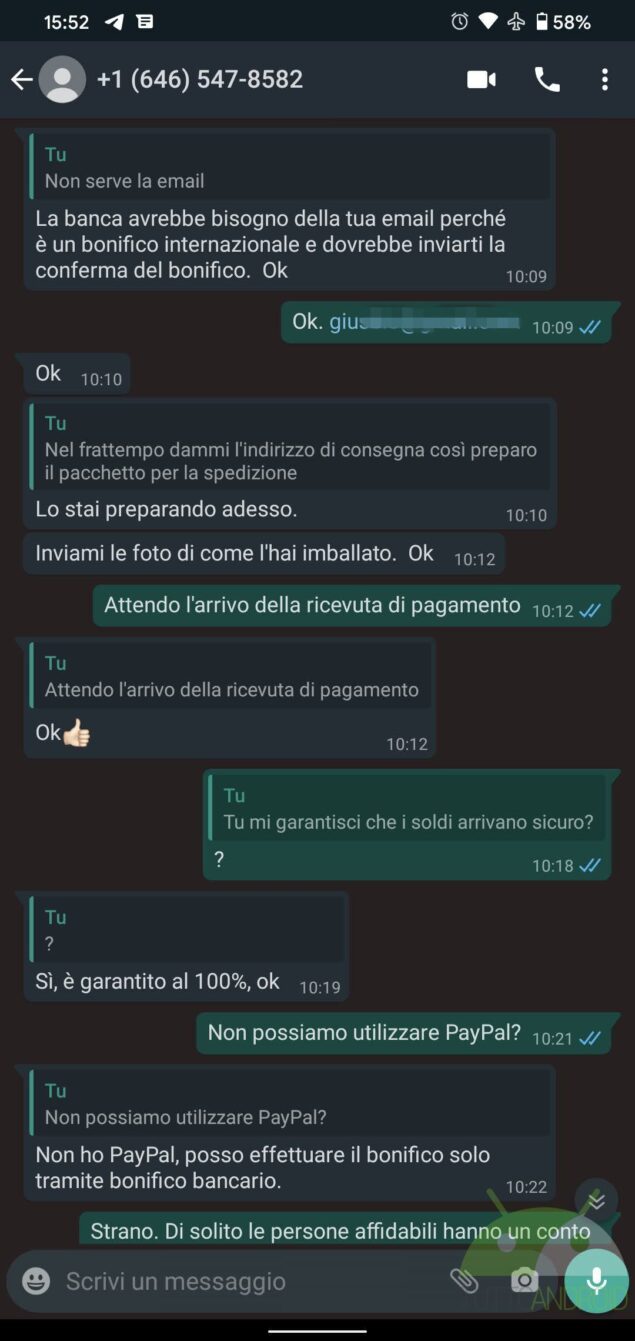Start a voice call
This screenshot has height=1341, width=635.
pos(547,80)
